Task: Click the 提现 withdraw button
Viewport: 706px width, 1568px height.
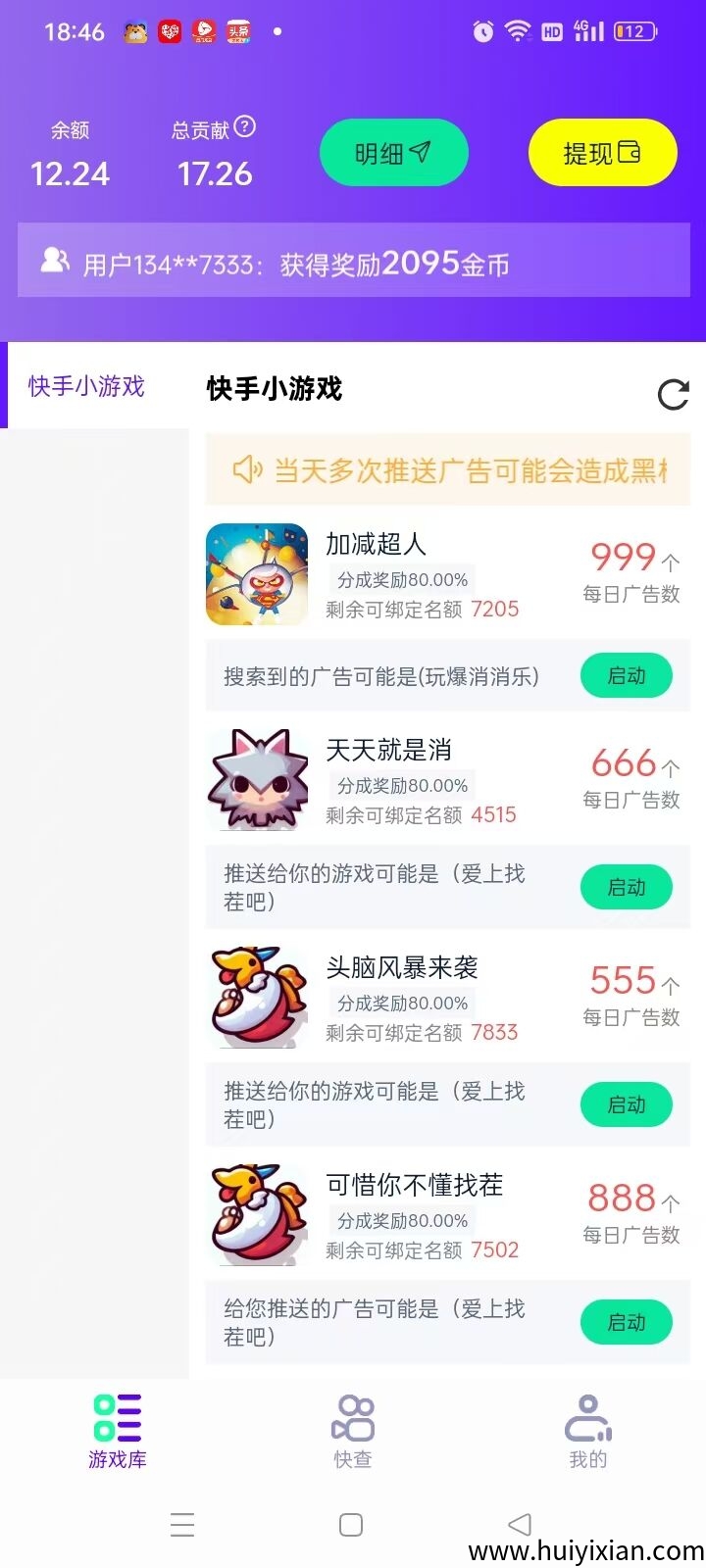Action: [602, 153]
